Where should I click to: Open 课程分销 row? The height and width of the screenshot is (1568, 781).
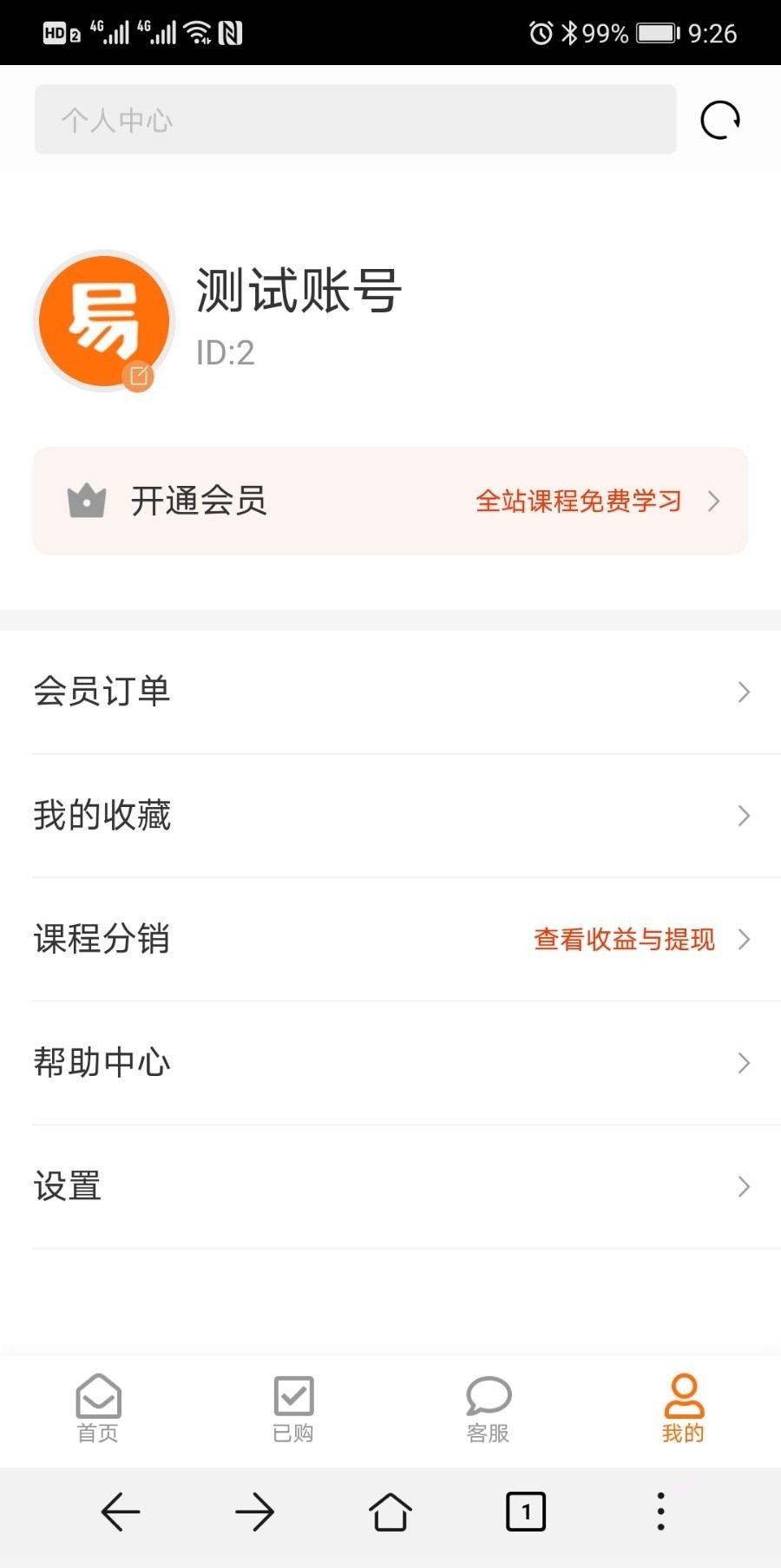pos(390,939)
